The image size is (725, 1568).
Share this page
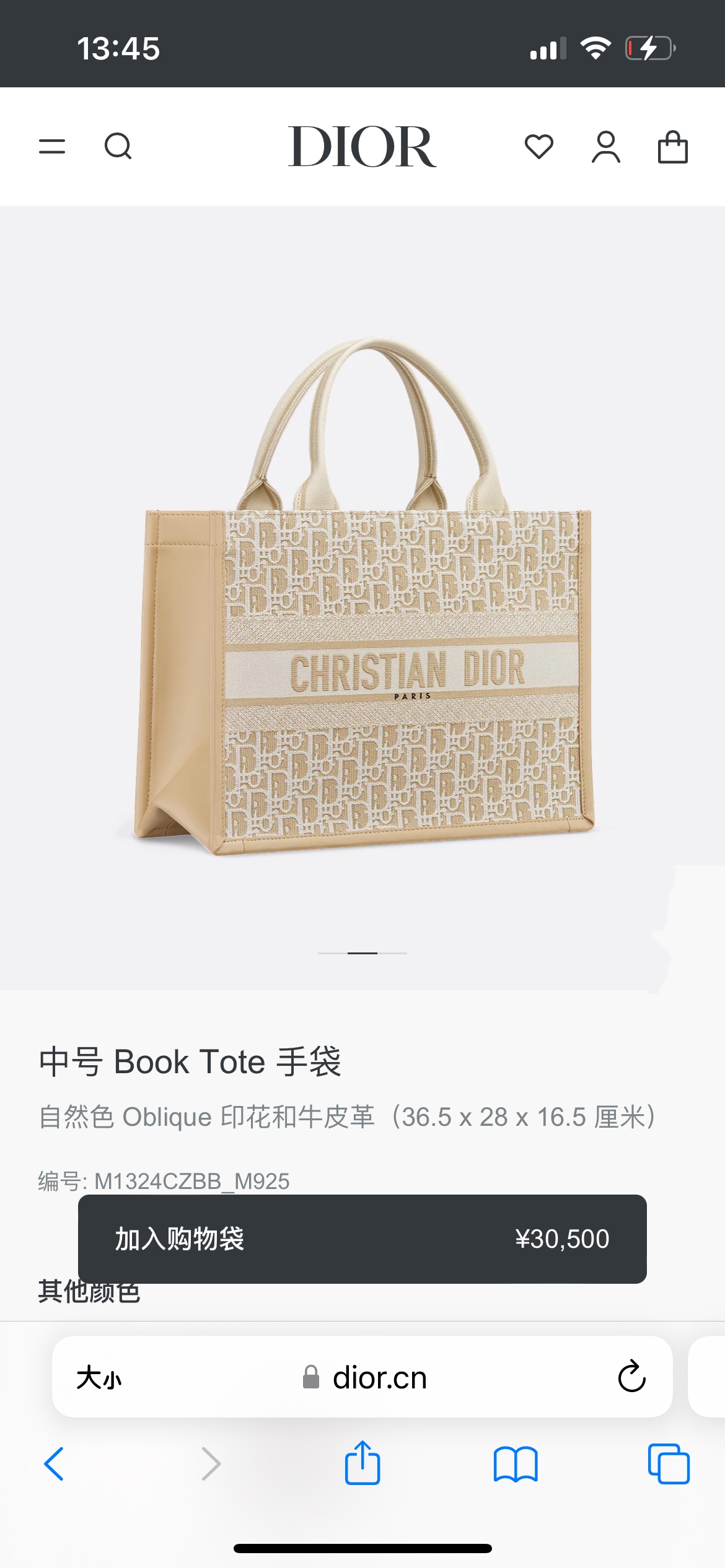(x=362, y=1463)
